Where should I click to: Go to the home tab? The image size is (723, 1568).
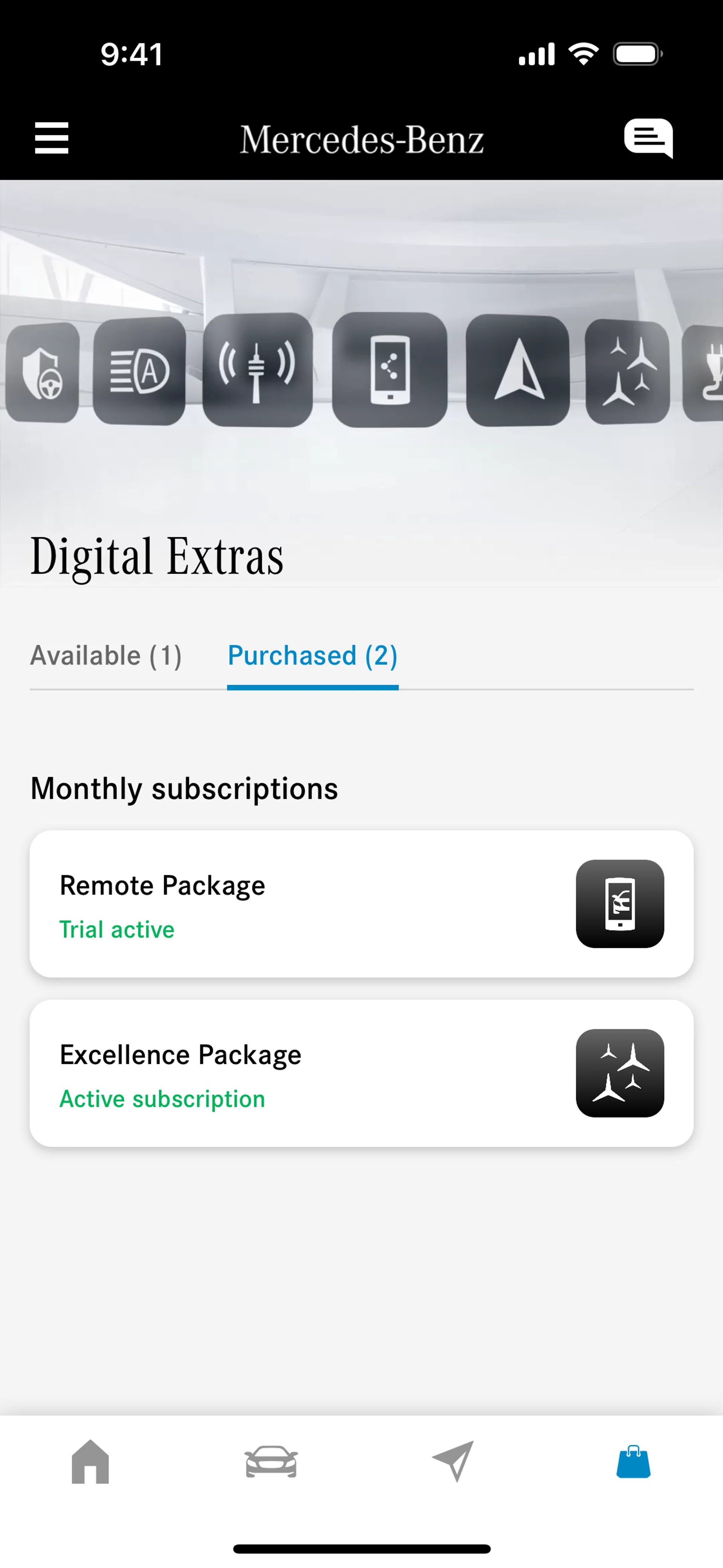(x=90, y=1462)
